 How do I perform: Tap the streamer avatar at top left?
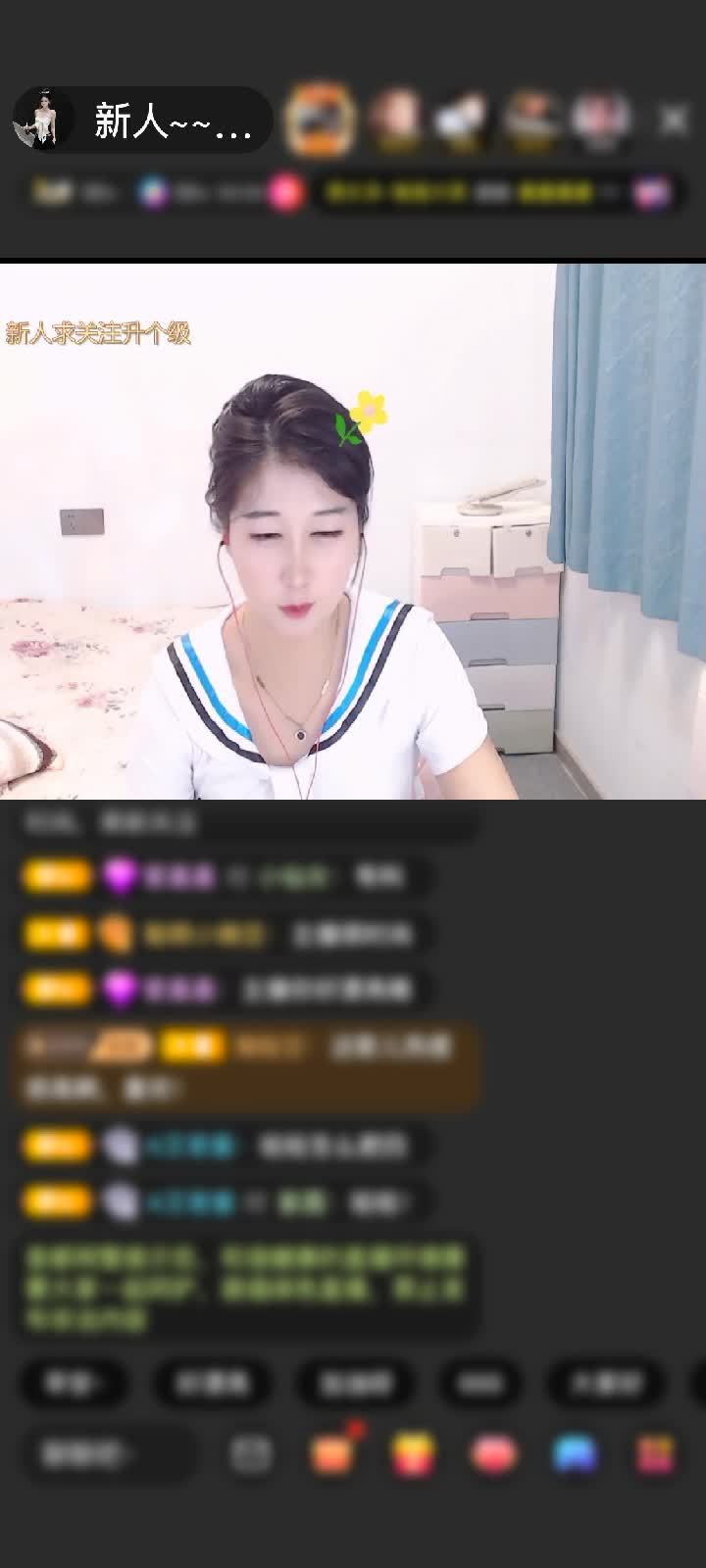tap(47, 120)
